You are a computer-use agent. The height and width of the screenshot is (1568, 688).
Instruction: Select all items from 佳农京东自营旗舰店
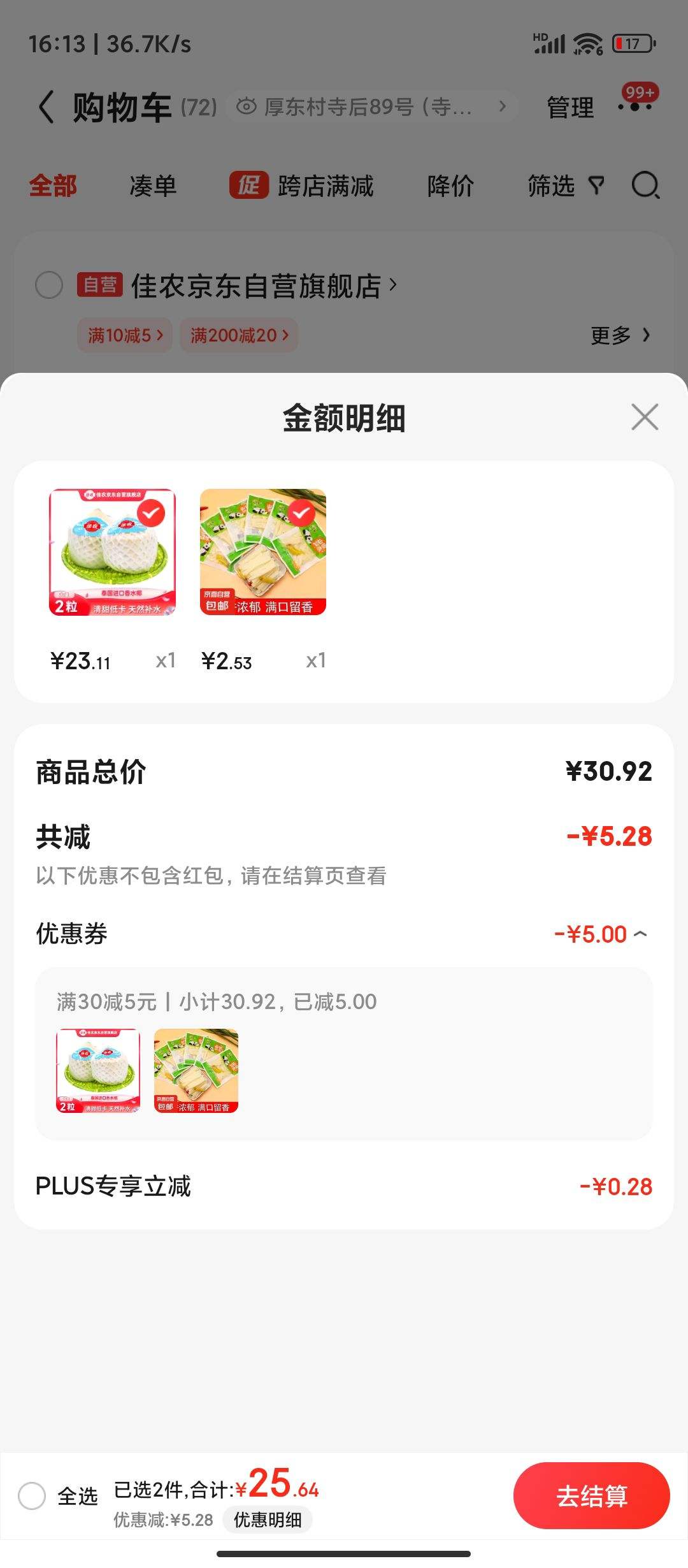pos(49,285)
